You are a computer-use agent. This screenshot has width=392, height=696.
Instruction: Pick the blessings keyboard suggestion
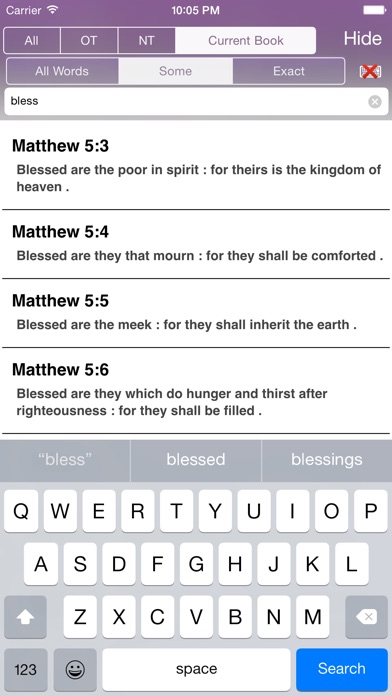(x=327, y=460)
